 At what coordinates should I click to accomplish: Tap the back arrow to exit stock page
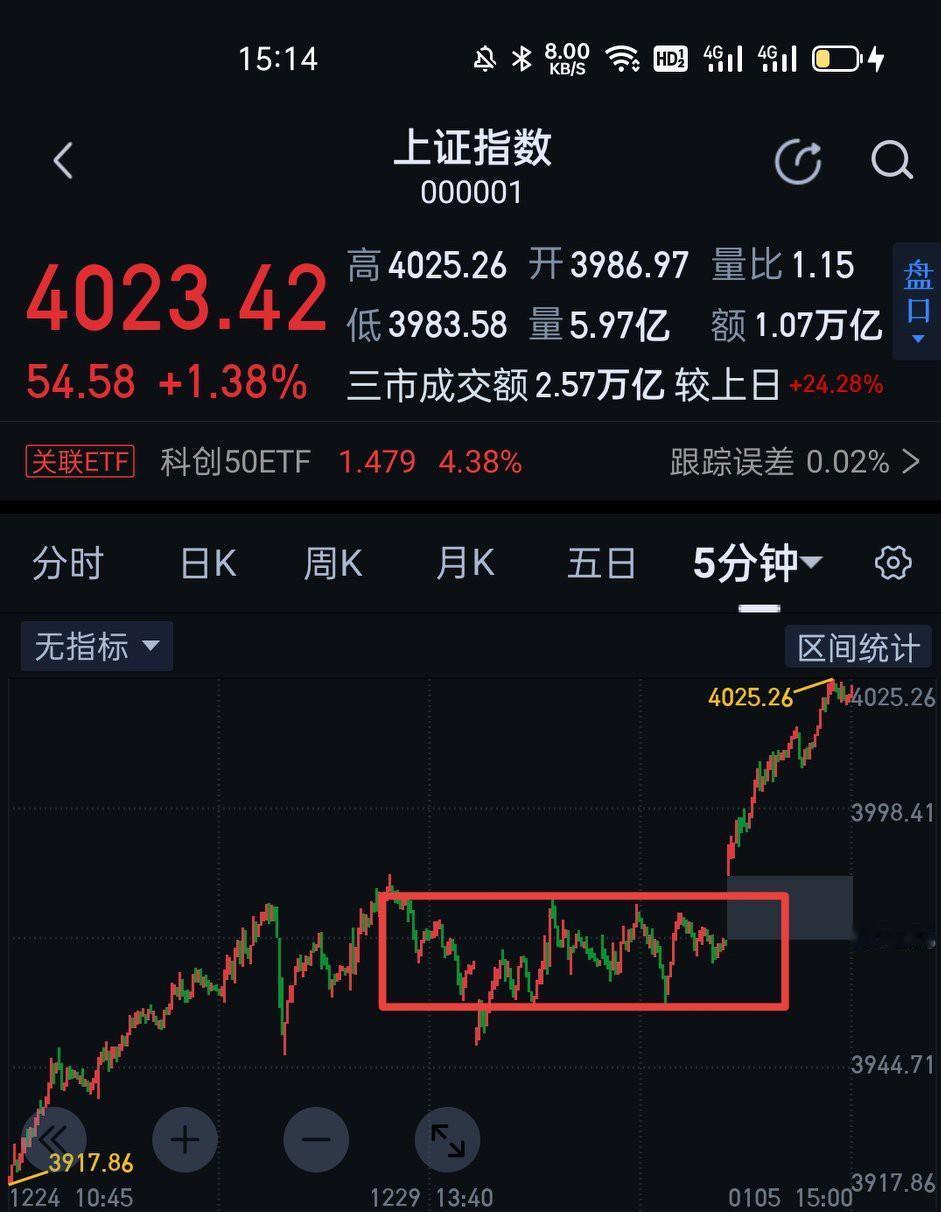[x=63, y=160]
